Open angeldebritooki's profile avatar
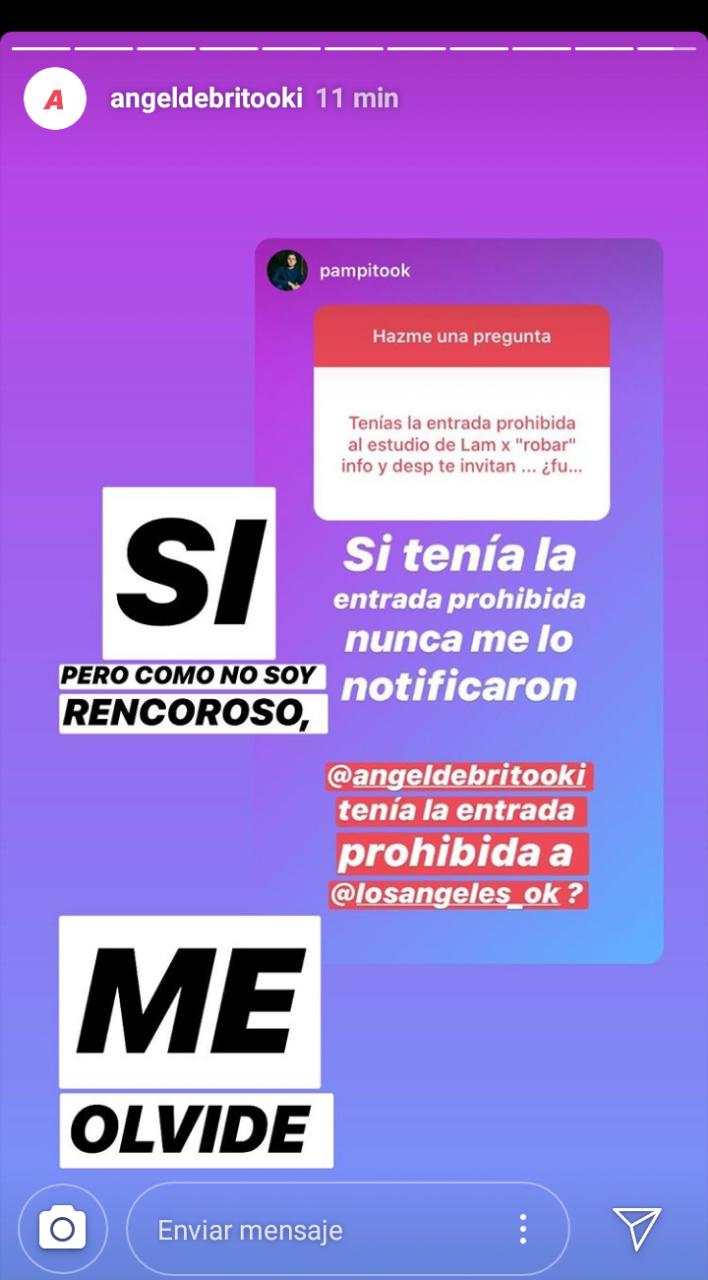This screenshot has height=1280, width=708. tap(55, 99)
